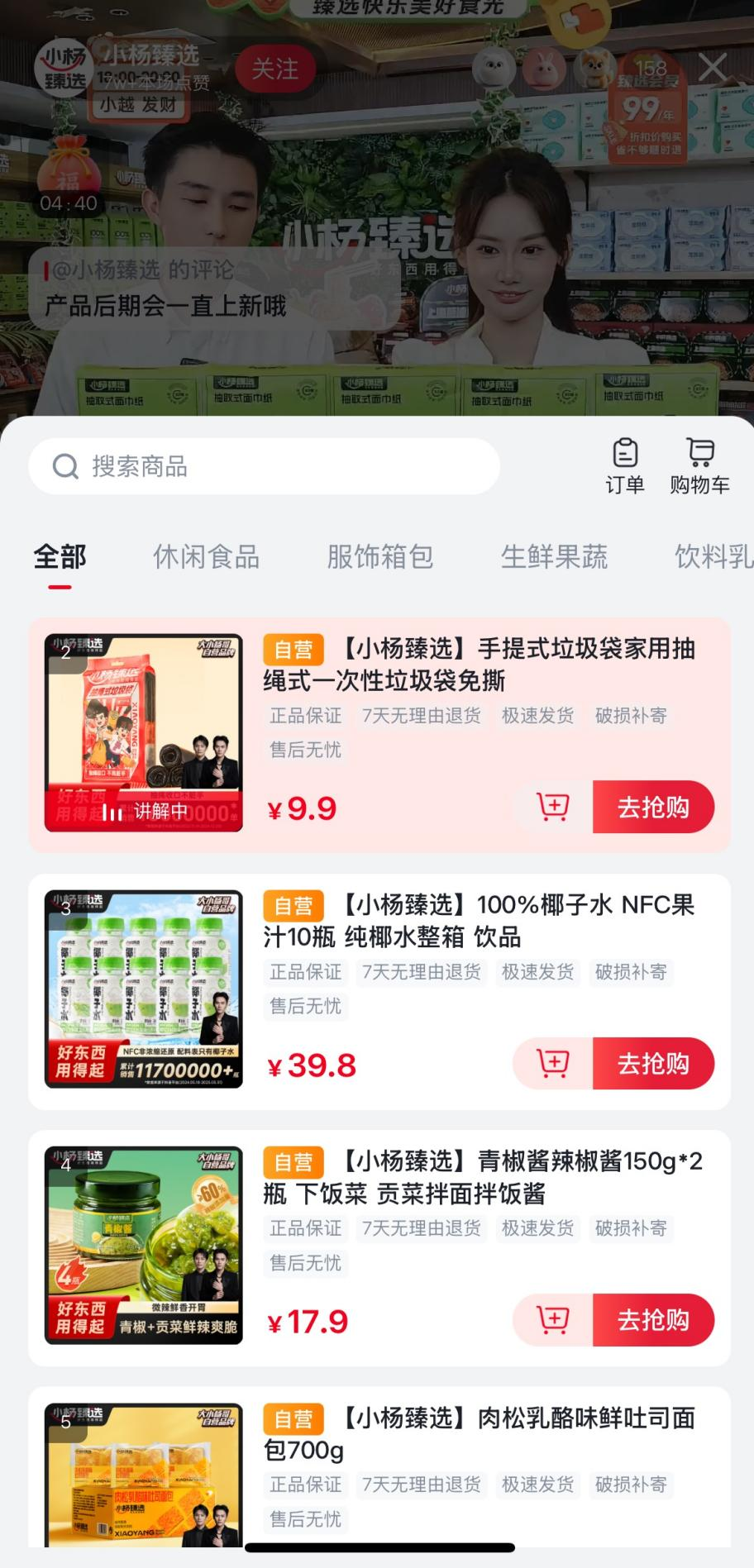Viewport: 754px width, 1568px height.
Task: Follow 小杨臻选 with the 关注 button
Action: (x=275, y=69)
